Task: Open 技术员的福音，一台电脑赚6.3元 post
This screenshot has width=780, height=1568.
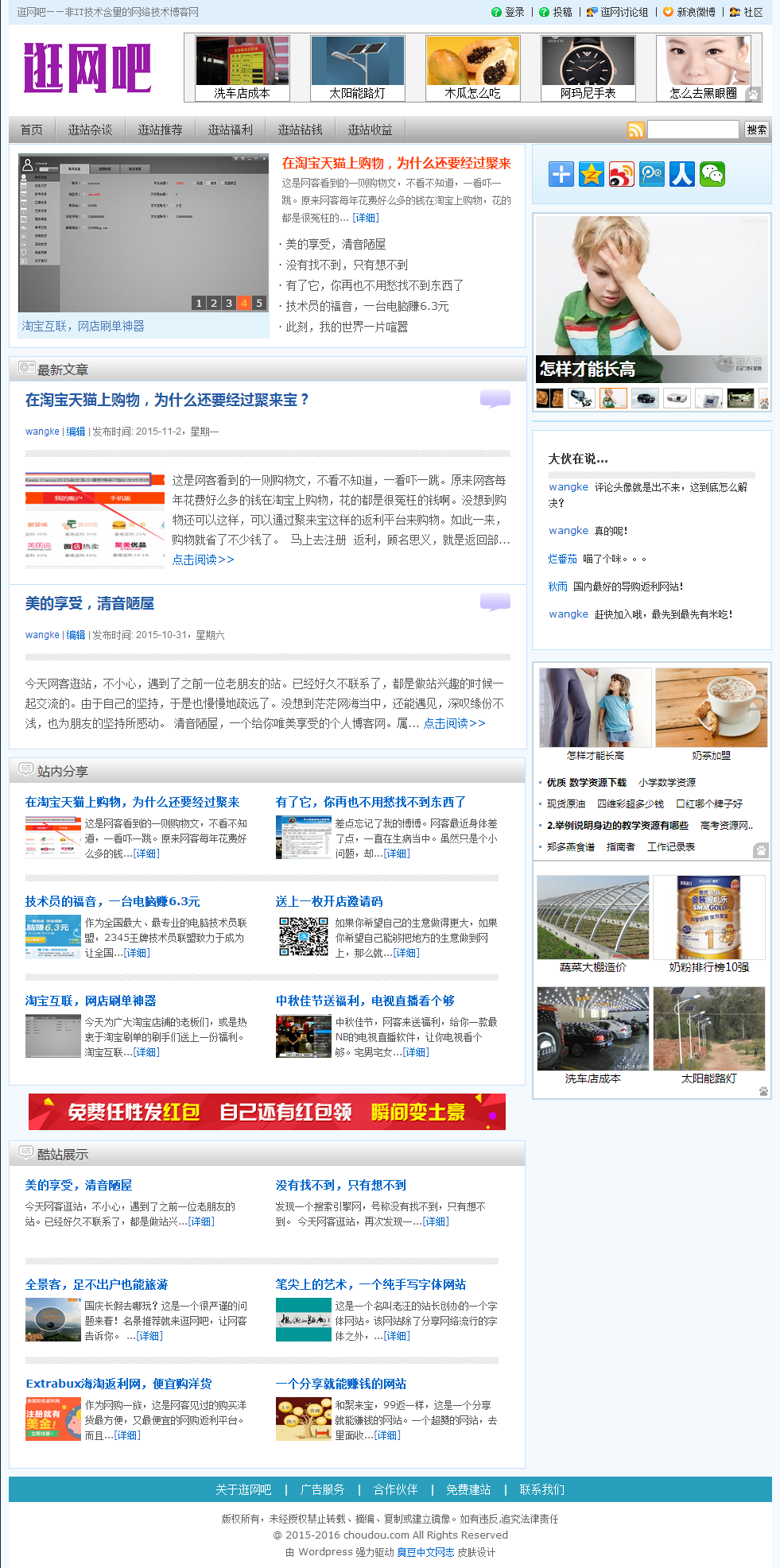Action: pyautogui.click(x=112, y=901)
